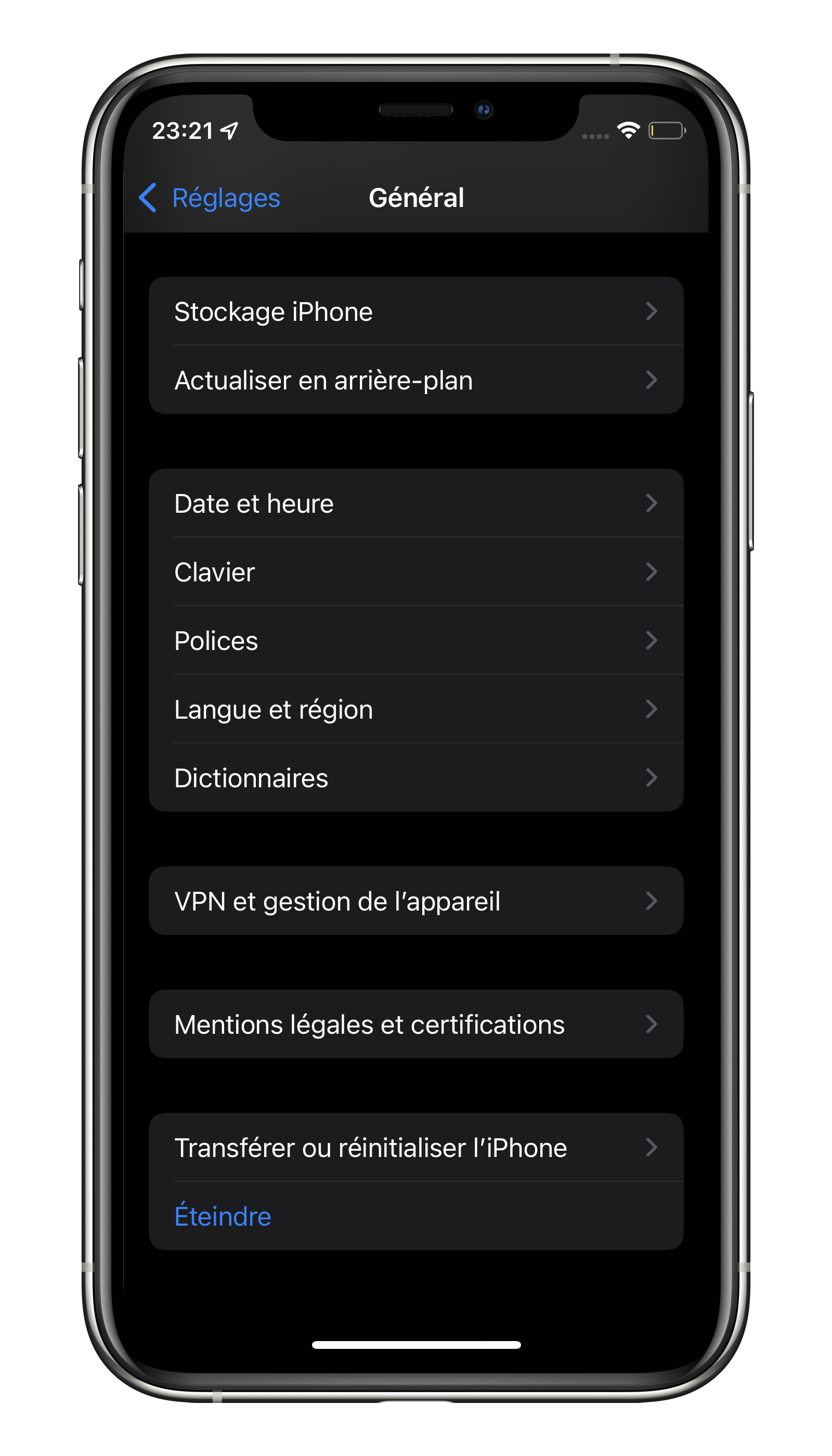Open Dictionnaires

(416, 777)
